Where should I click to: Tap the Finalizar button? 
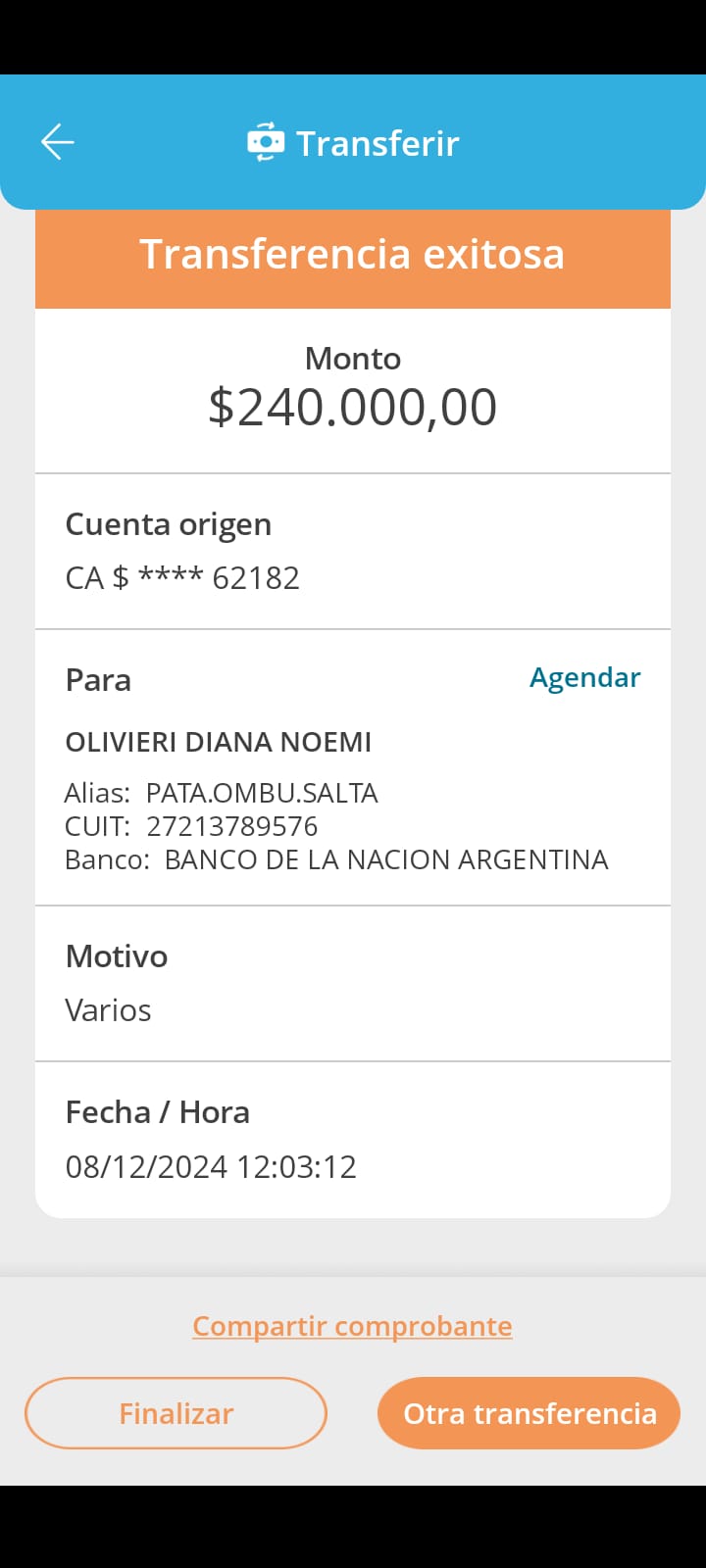[176, 1413]
